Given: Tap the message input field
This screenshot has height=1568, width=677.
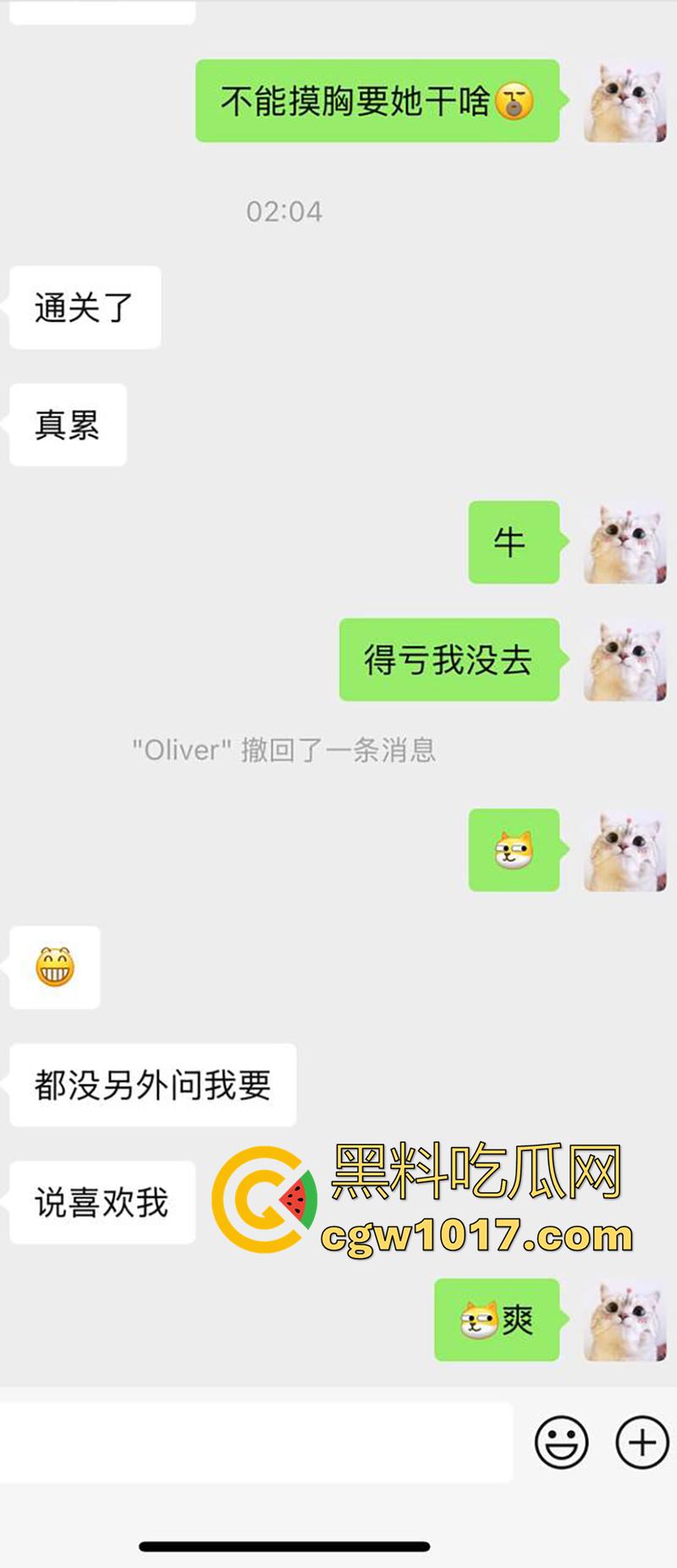Looking at the screenshot, I should (254, 1442).
